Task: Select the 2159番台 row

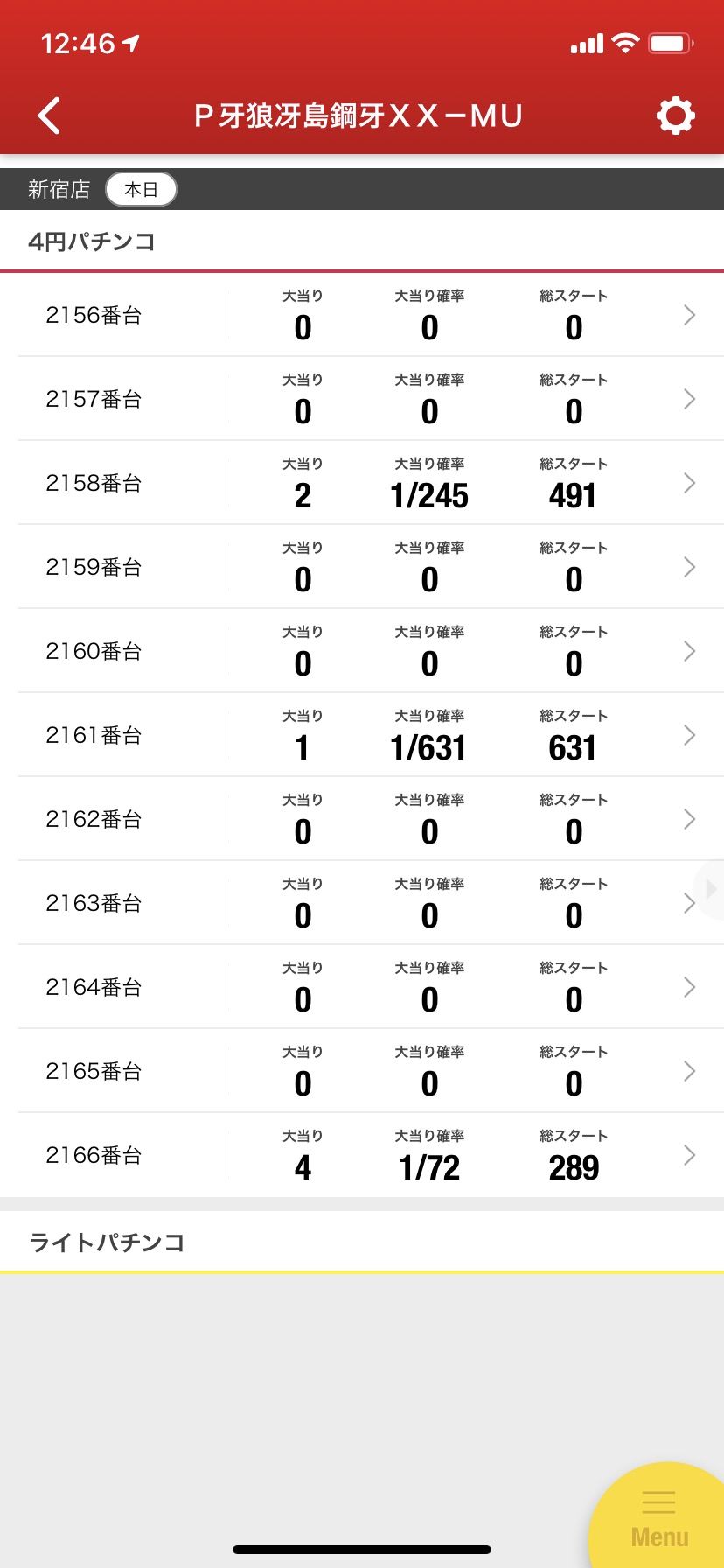Action: click(362, 567)
